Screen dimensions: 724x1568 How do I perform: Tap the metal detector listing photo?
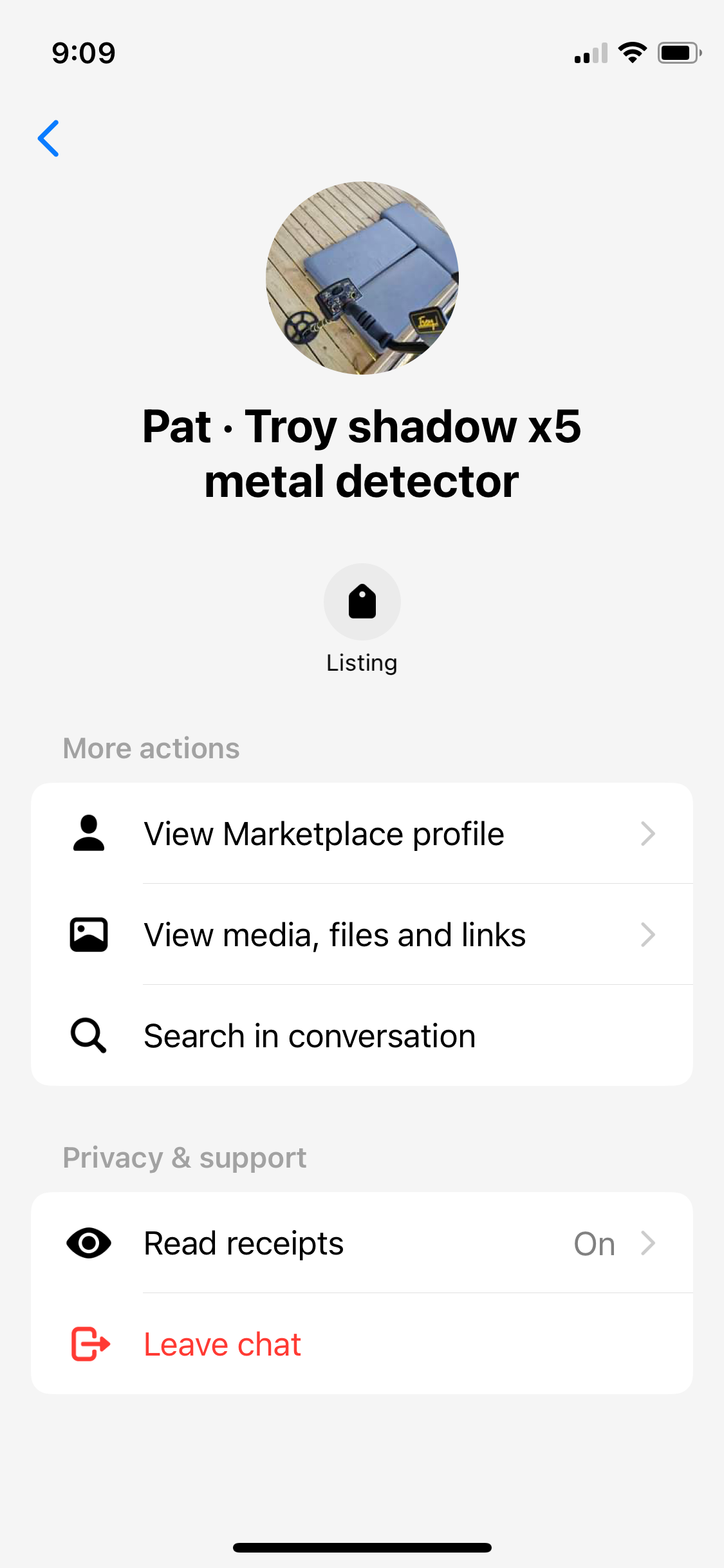click(x=362, y=278)
